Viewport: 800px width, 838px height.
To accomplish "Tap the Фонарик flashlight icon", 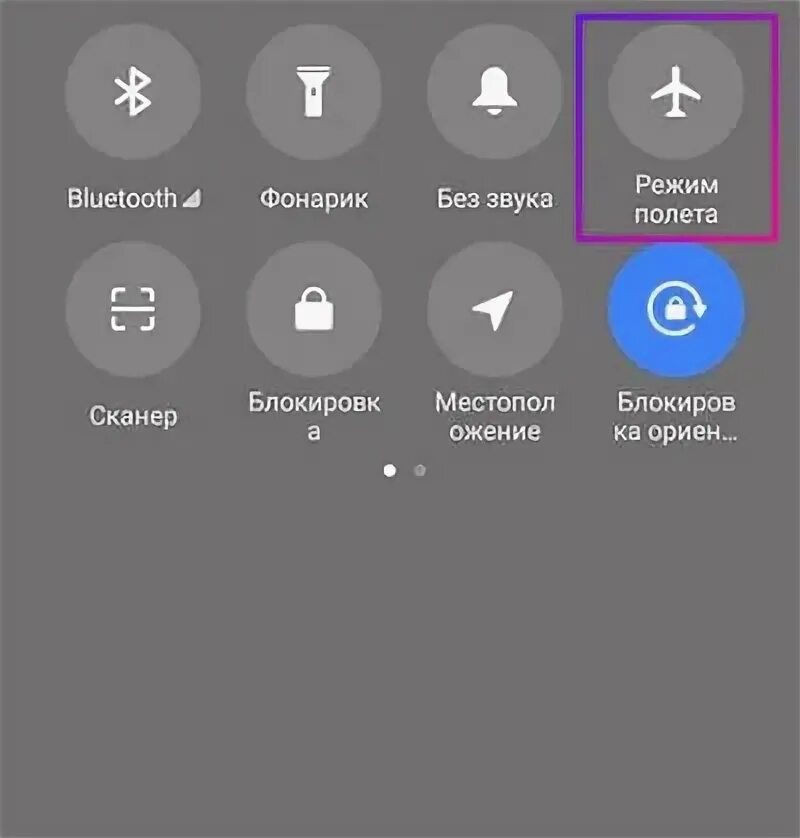I will click(x=313, y=92).
